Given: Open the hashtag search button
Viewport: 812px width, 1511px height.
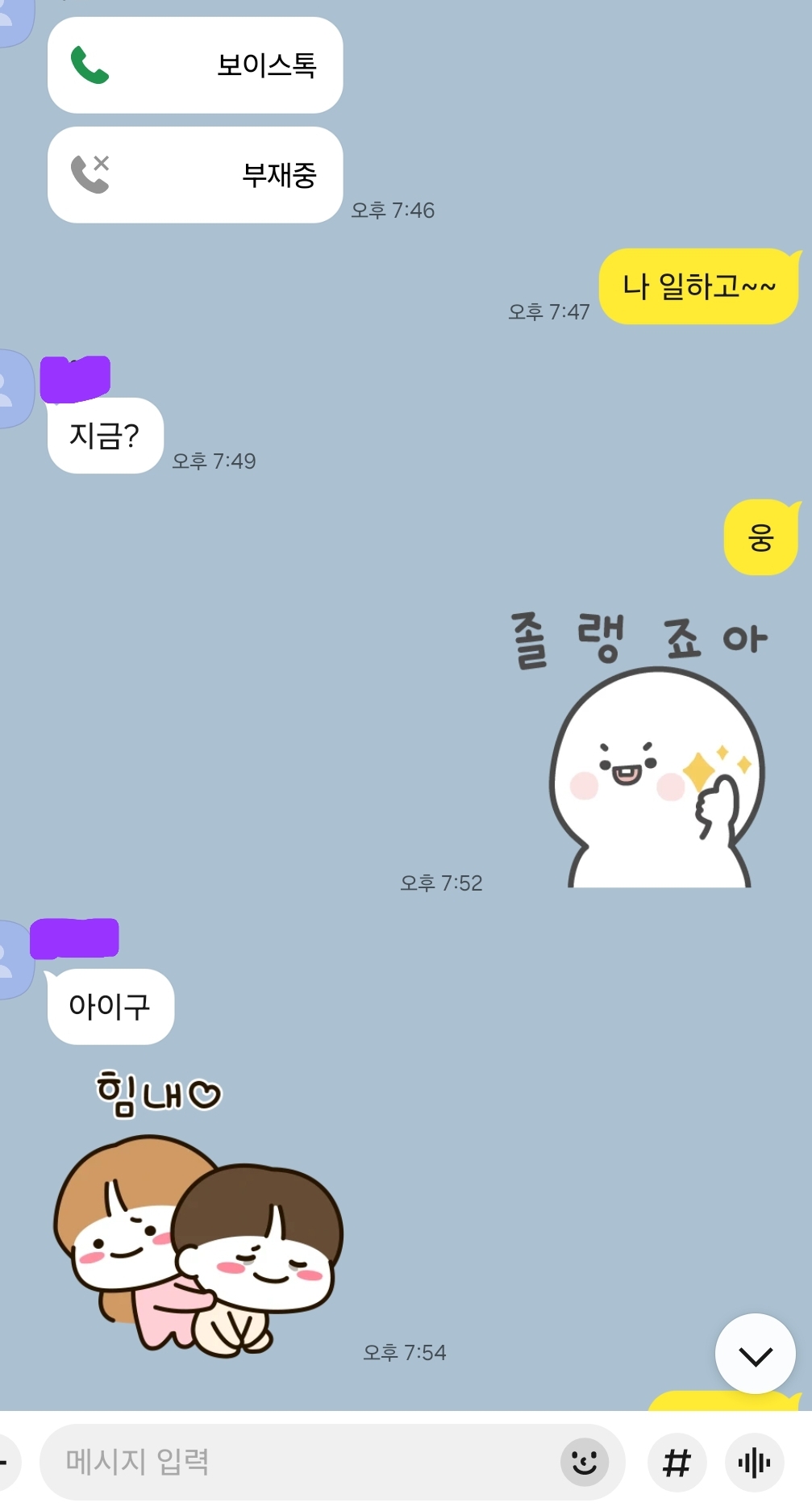Looking at the screenshot, I should [x=677, y=1461].
